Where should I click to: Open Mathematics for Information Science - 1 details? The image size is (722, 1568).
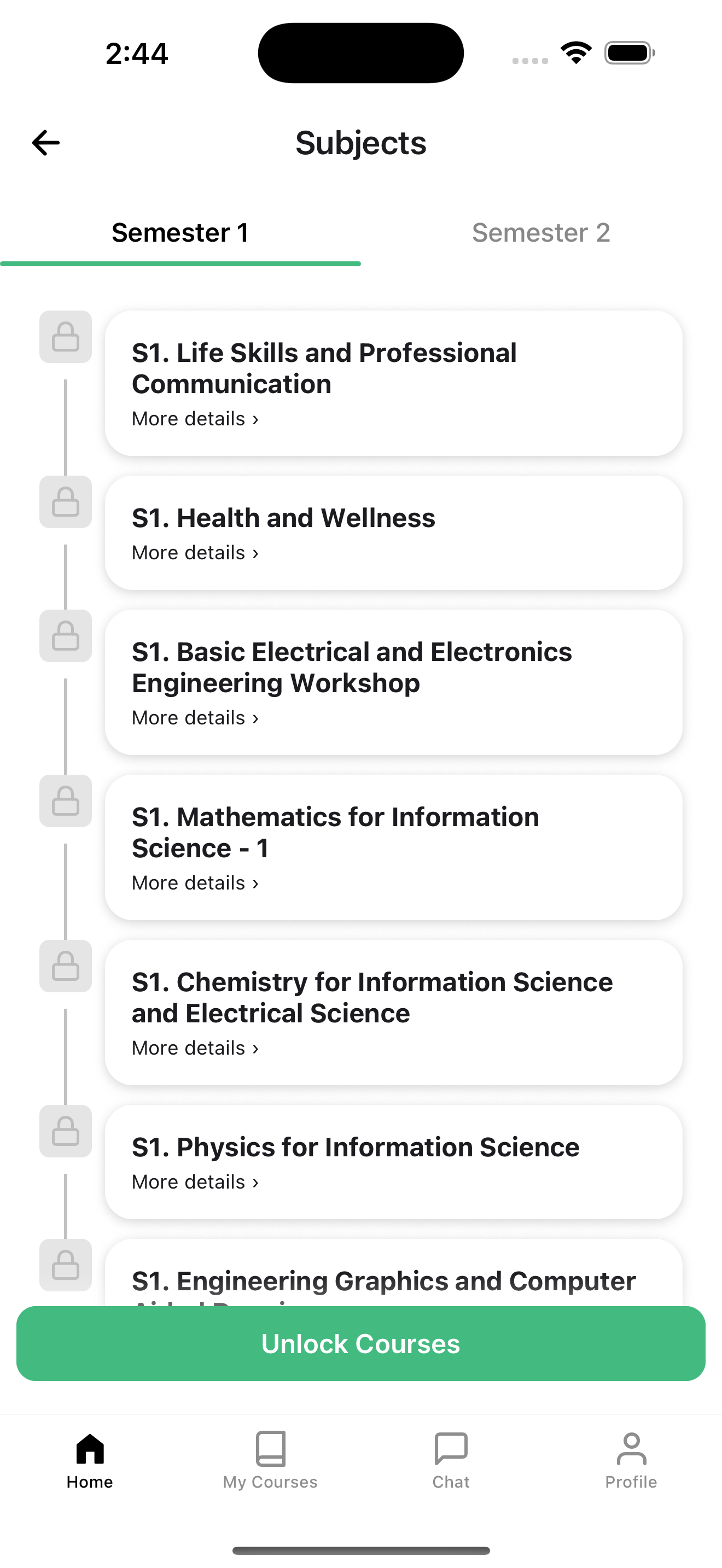tap(195, 882)
